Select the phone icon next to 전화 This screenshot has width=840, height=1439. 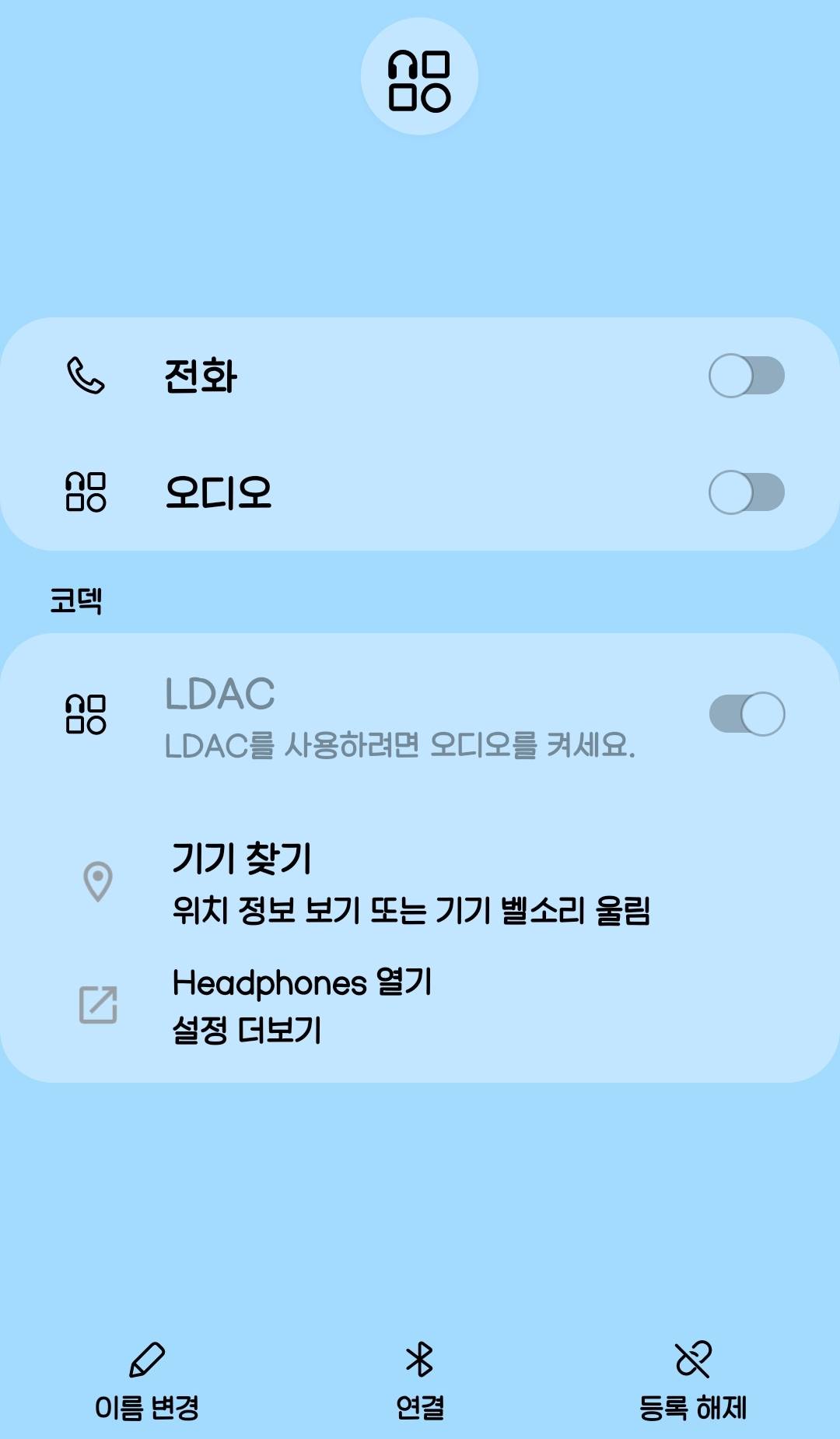(x=87, y=376)
